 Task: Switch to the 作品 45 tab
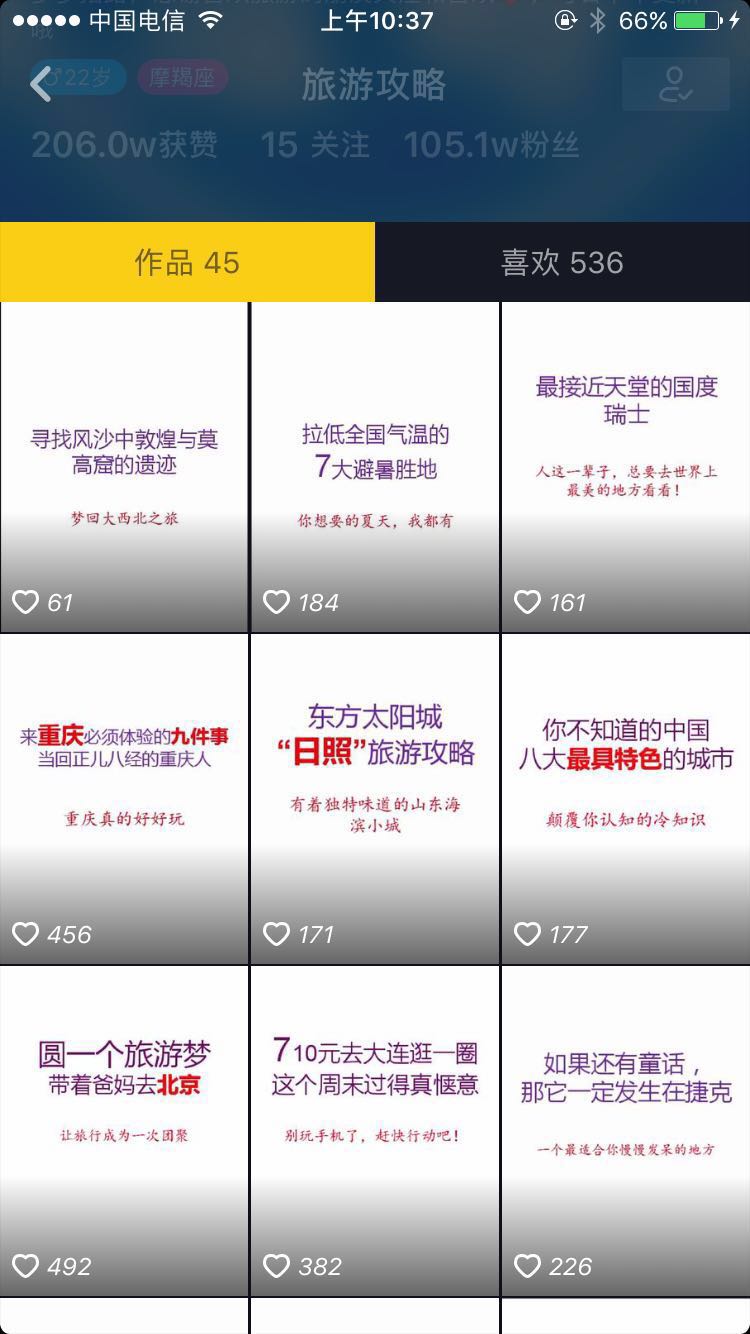point(187,262)
